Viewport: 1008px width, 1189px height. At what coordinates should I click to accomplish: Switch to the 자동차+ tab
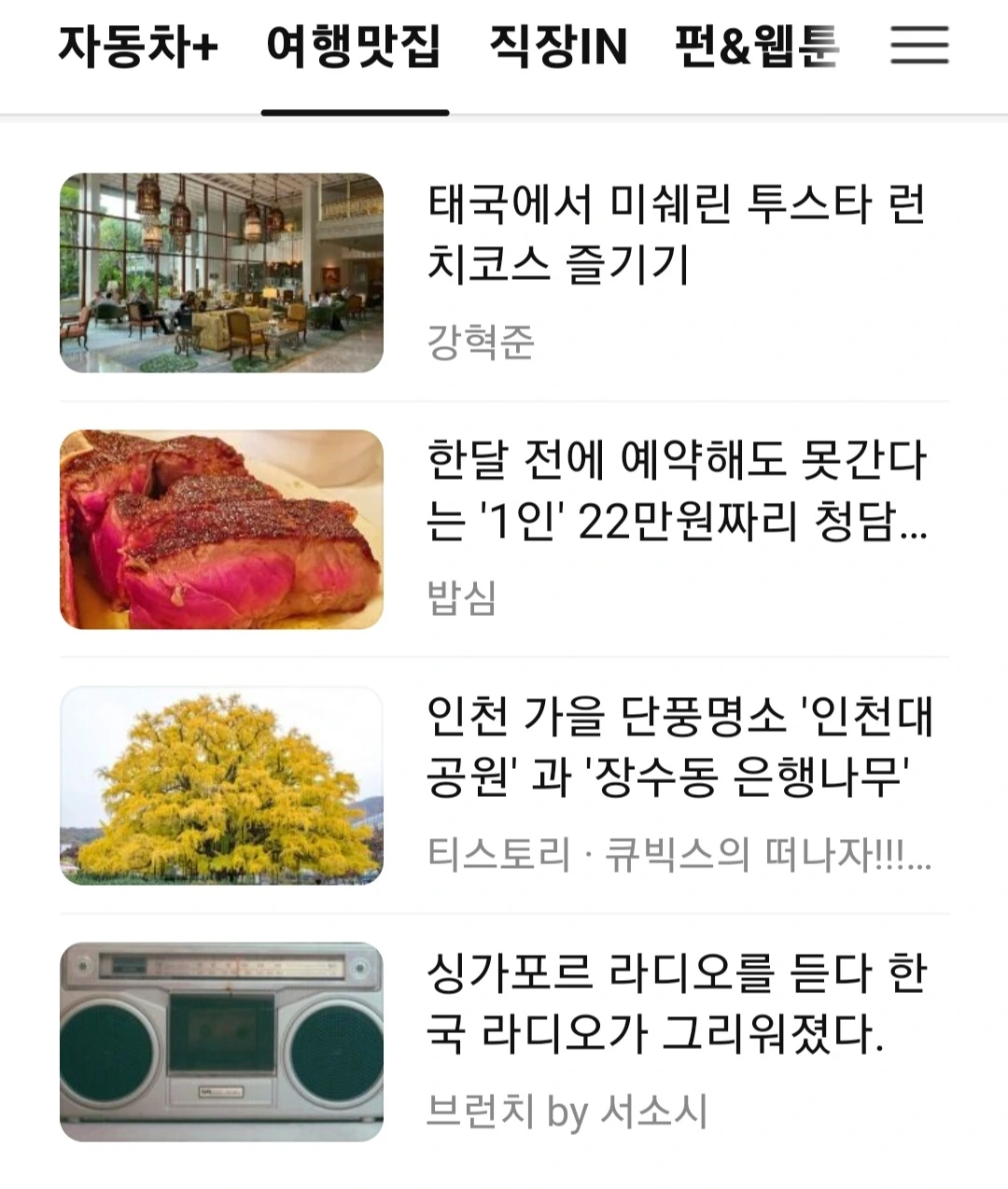[138, 46]
